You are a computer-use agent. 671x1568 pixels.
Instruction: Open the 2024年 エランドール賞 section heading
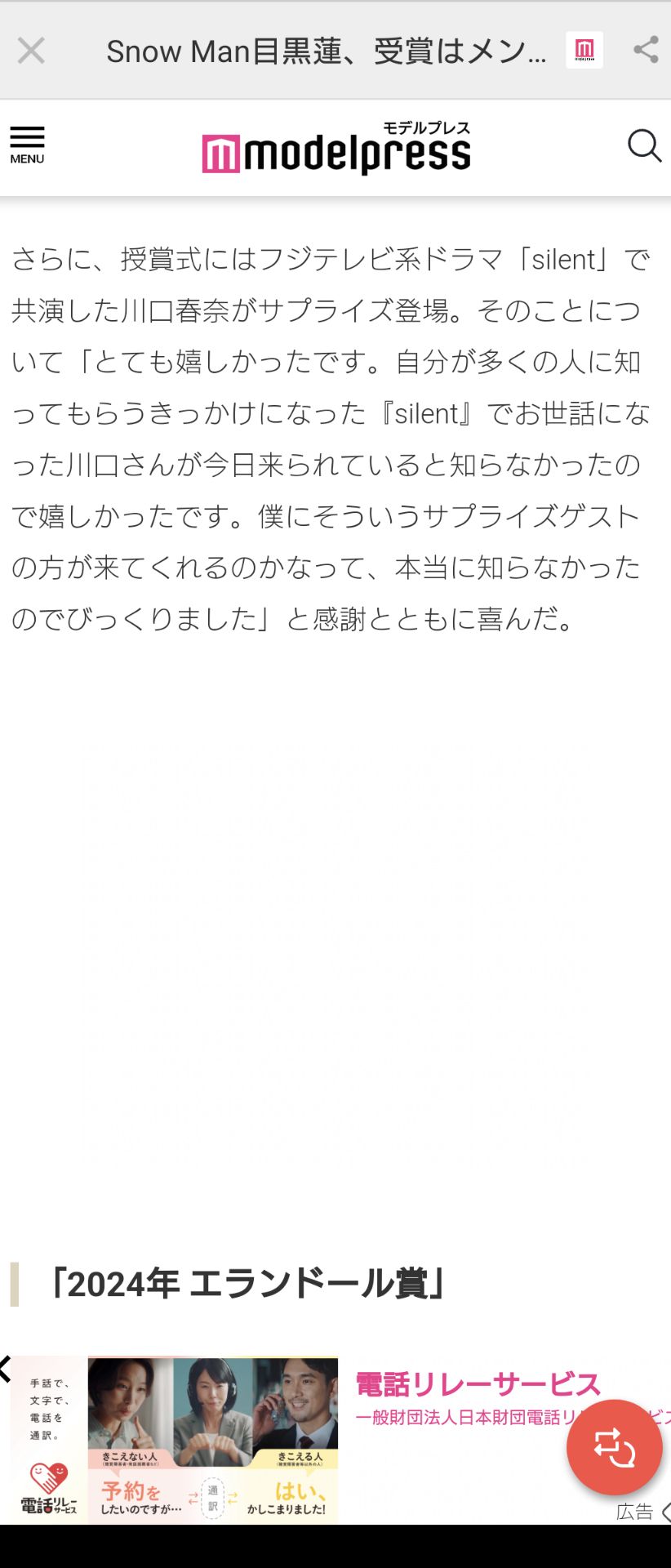click(247, 1283)
